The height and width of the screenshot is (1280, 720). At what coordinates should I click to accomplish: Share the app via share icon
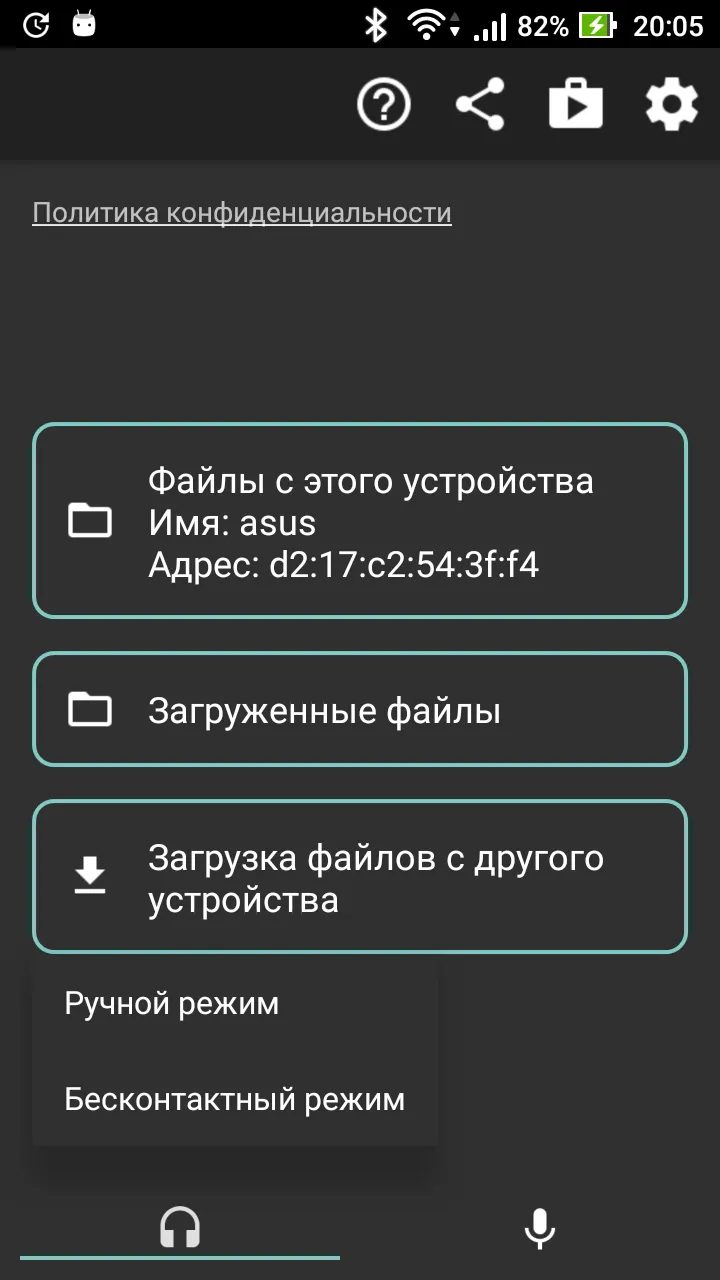(480, 104)
